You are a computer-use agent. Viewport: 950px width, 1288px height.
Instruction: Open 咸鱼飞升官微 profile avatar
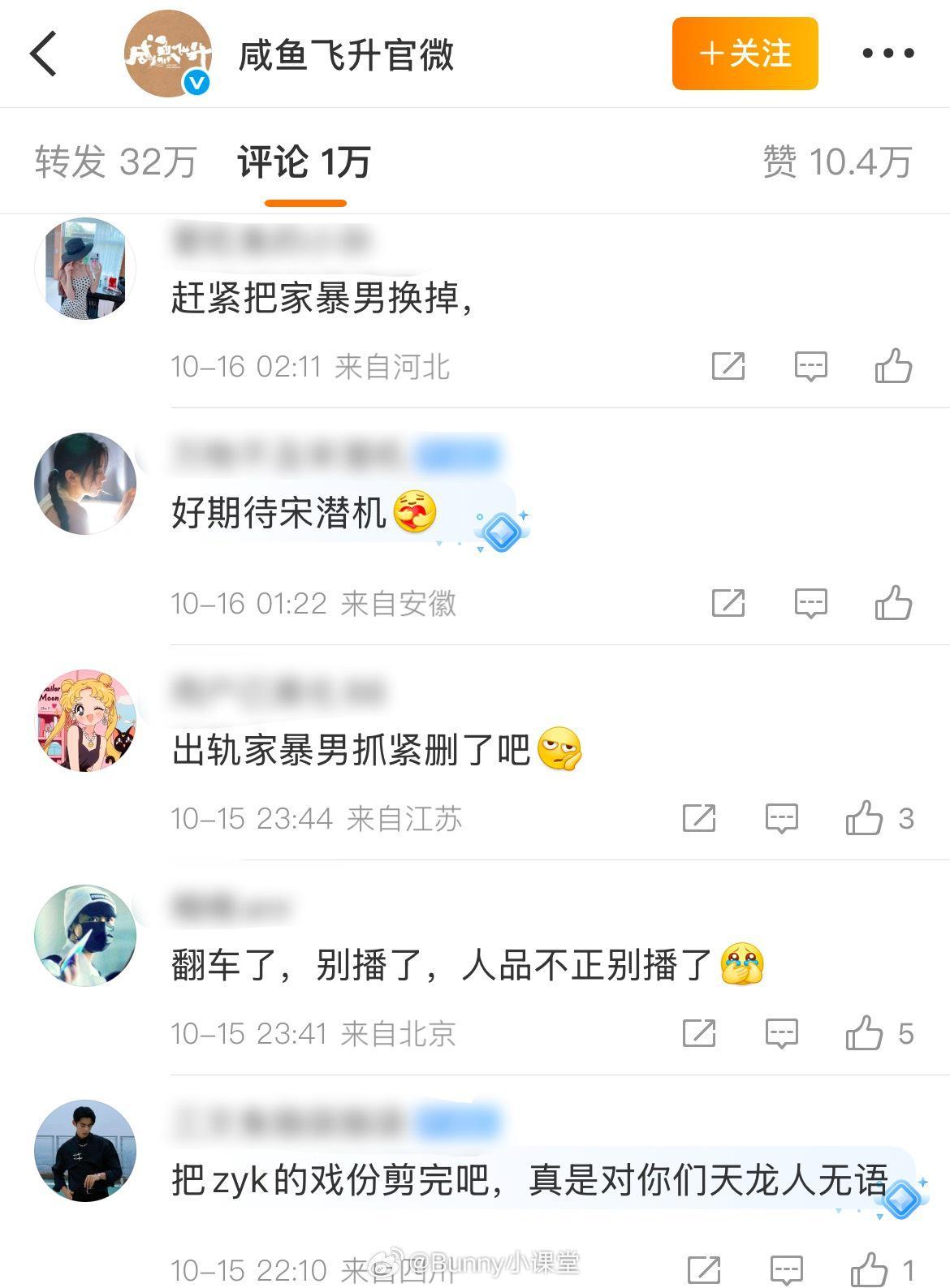168,54
